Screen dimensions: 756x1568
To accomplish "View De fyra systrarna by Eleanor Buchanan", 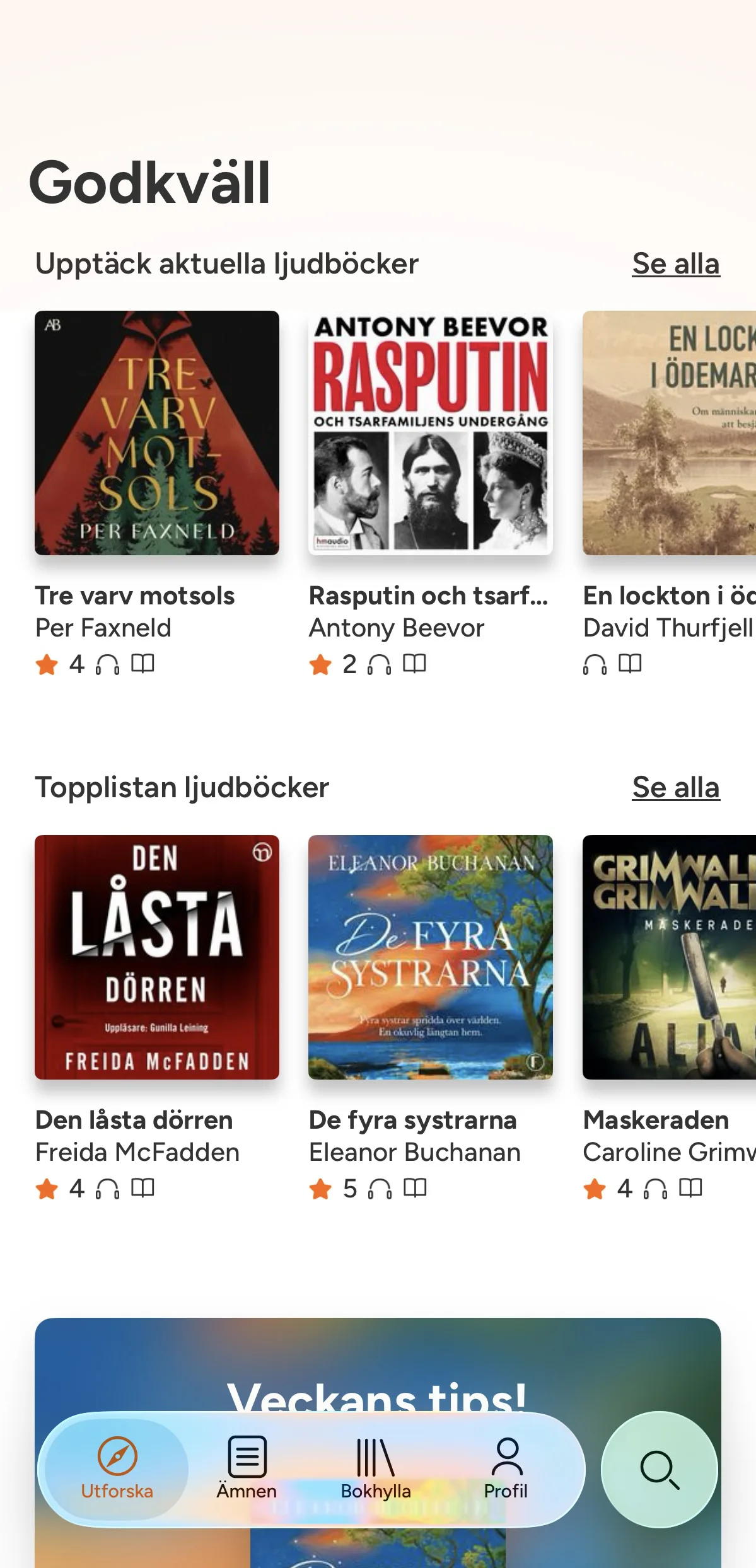I will [x=431, y=957].
